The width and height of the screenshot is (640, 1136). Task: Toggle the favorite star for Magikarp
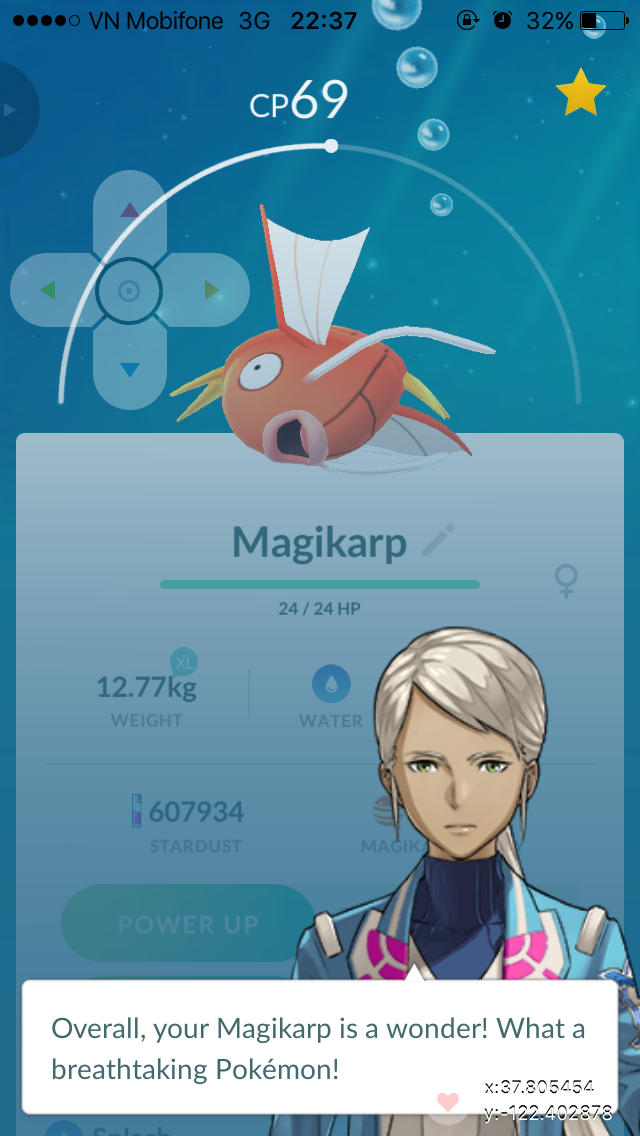click(580, 92)
